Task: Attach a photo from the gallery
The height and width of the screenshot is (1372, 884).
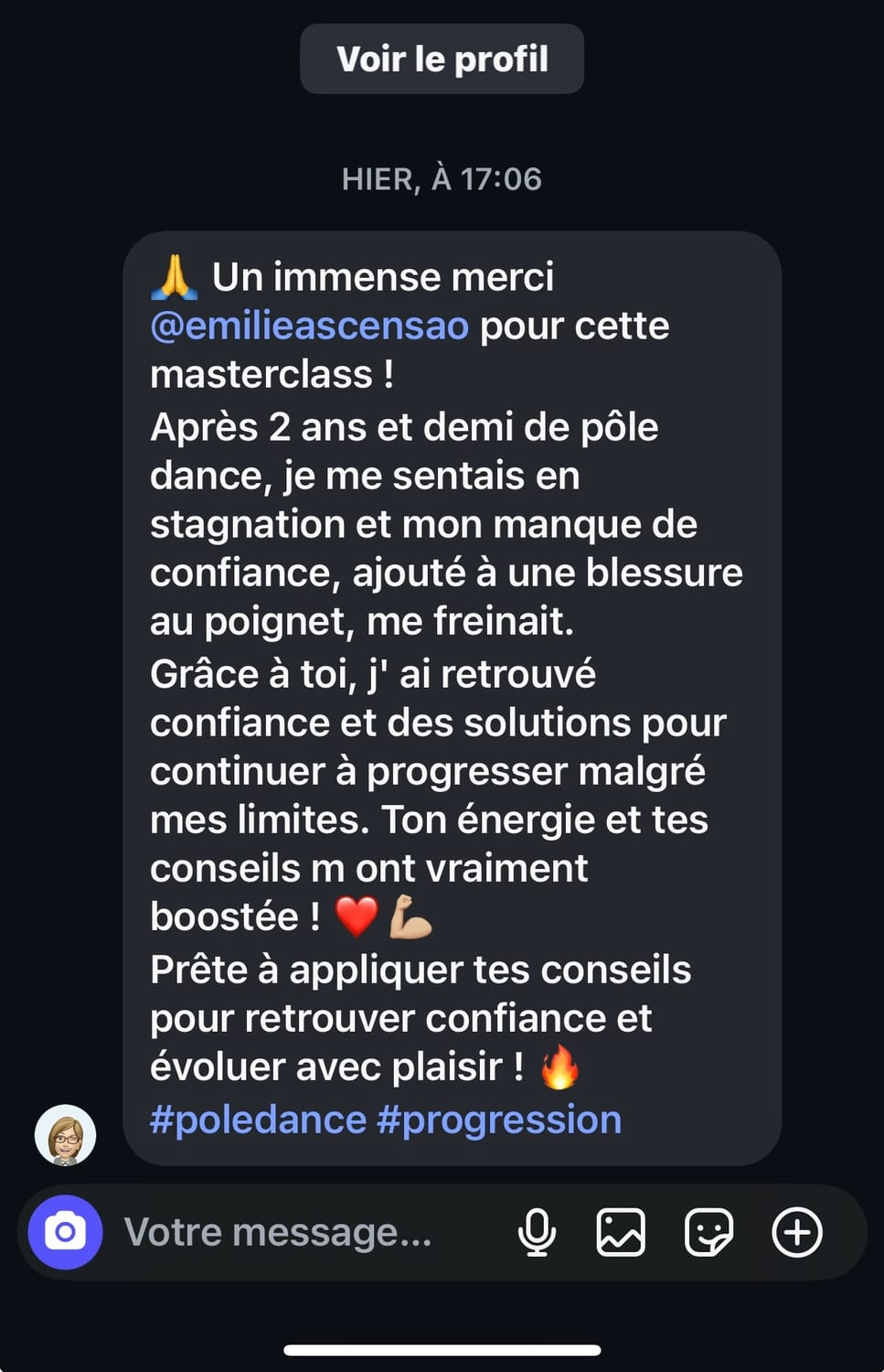Action: tap(621, 1232)
